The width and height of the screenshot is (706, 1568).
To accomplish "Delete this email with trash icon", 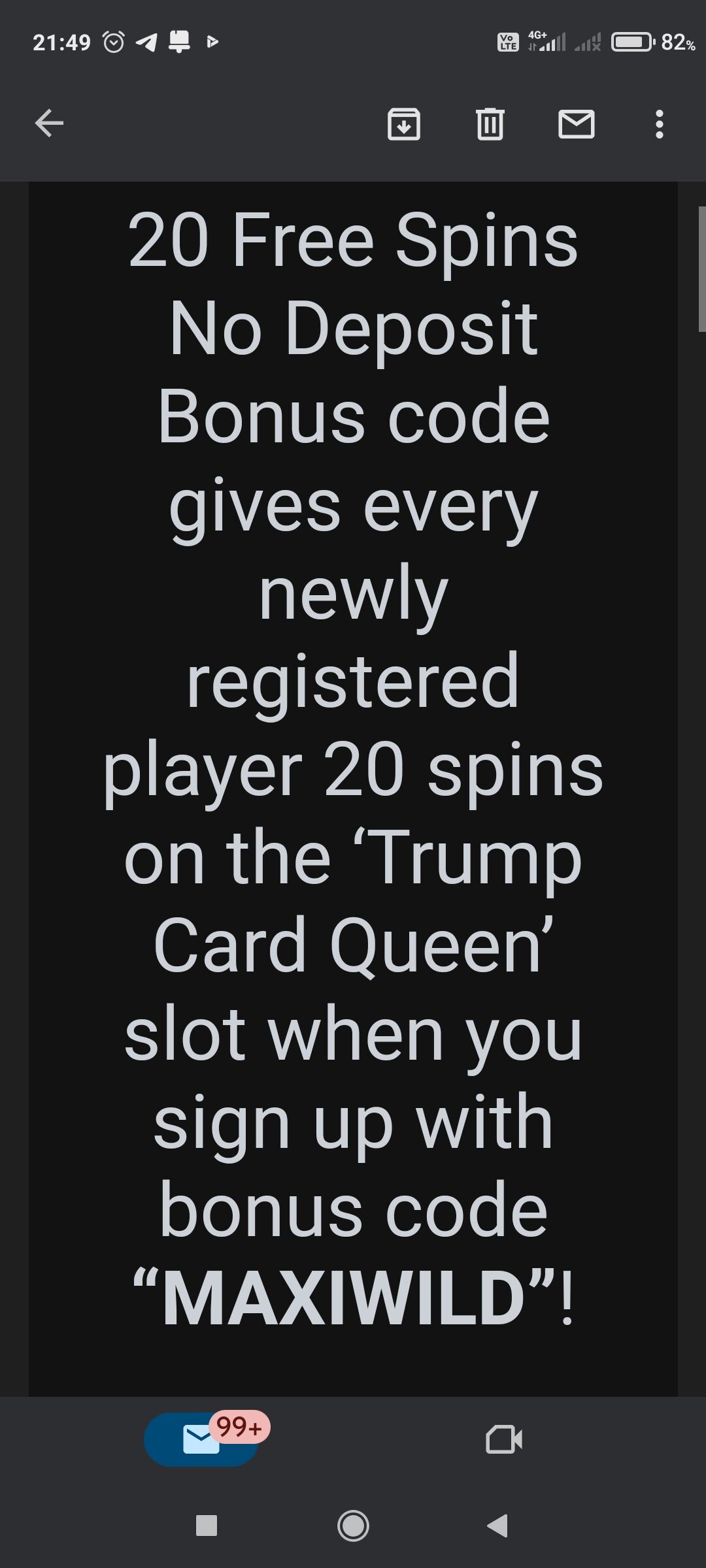I will (x=490, y=123).
